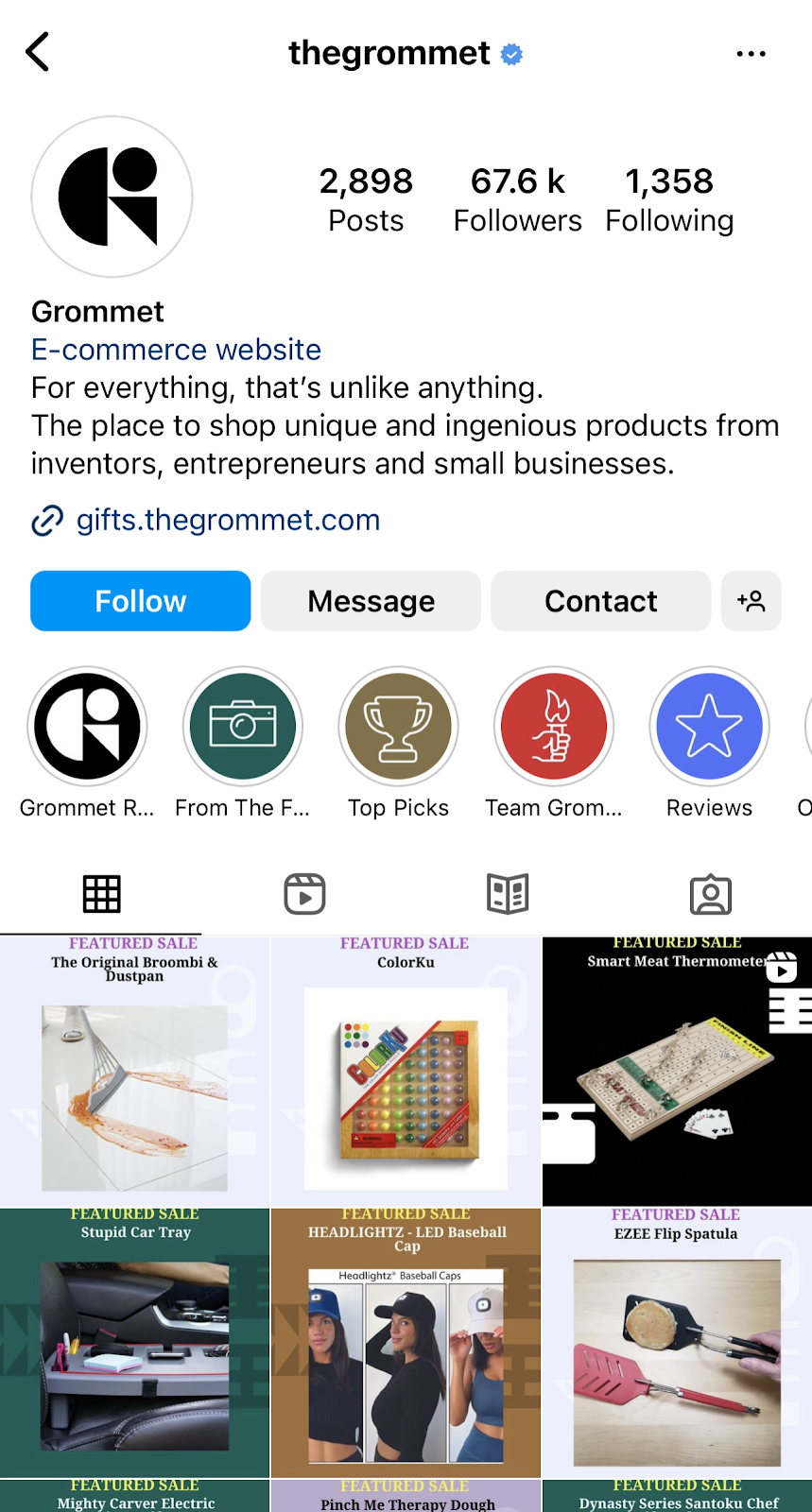Open the EZEE Flip Spatula post
The height and width of the screenshot is (1512, 812).
677,1342
